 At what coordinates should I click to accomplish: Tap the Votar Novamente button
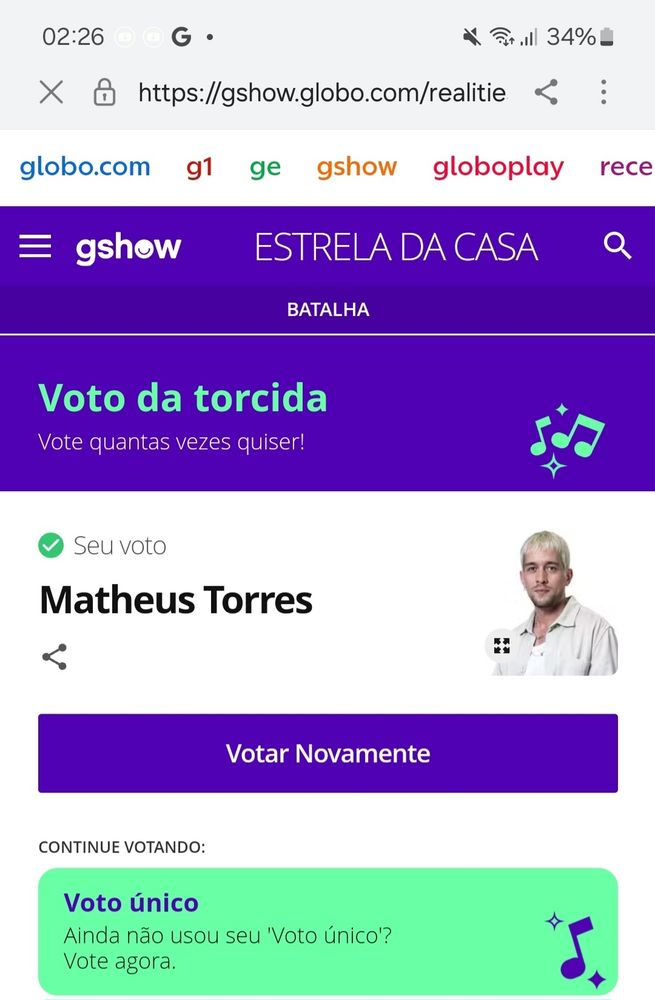point(328,753)
